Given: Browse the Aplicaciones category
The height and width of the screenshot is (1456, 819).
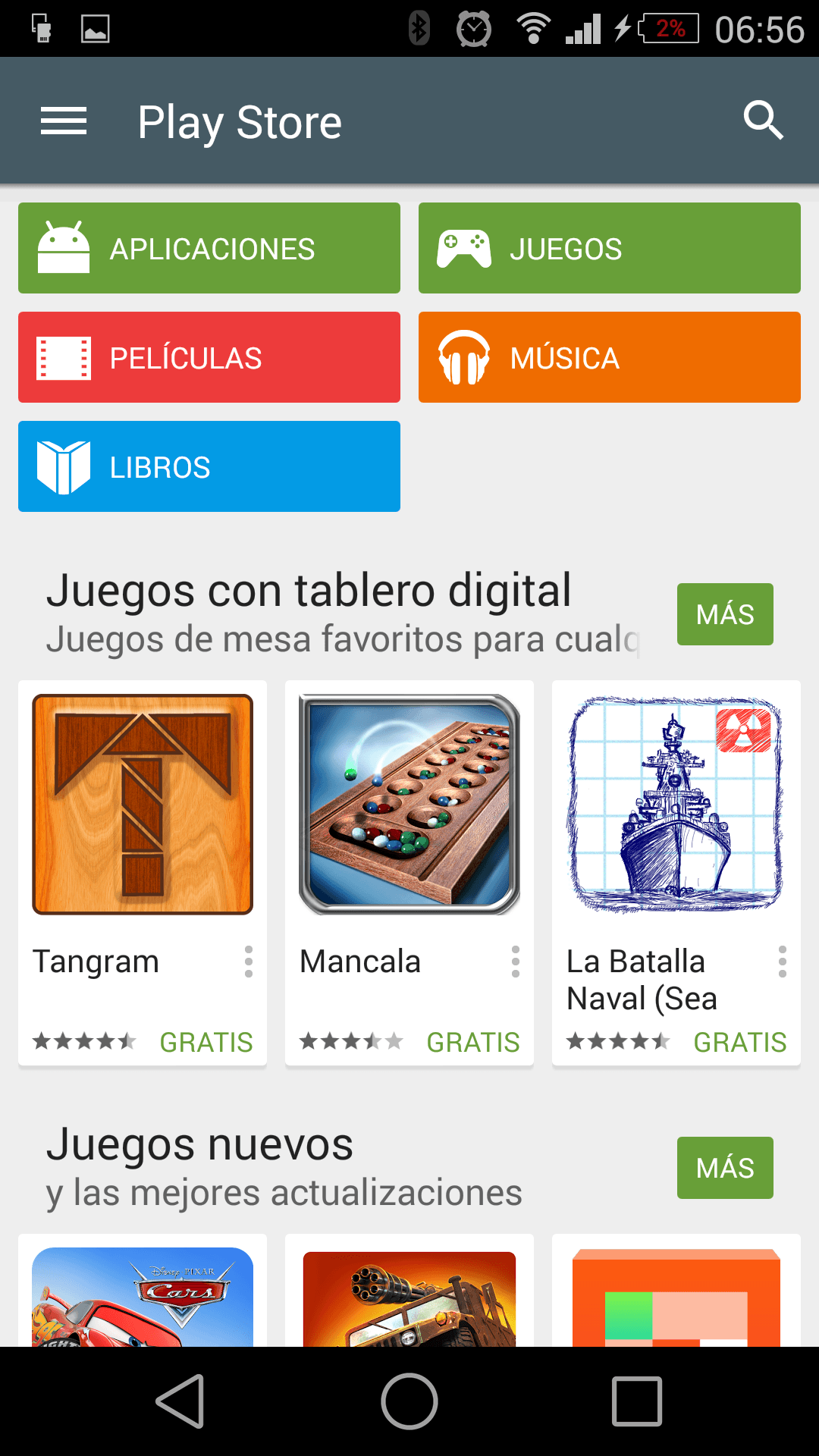Looking at the screenshot, I should coord(209,248).
